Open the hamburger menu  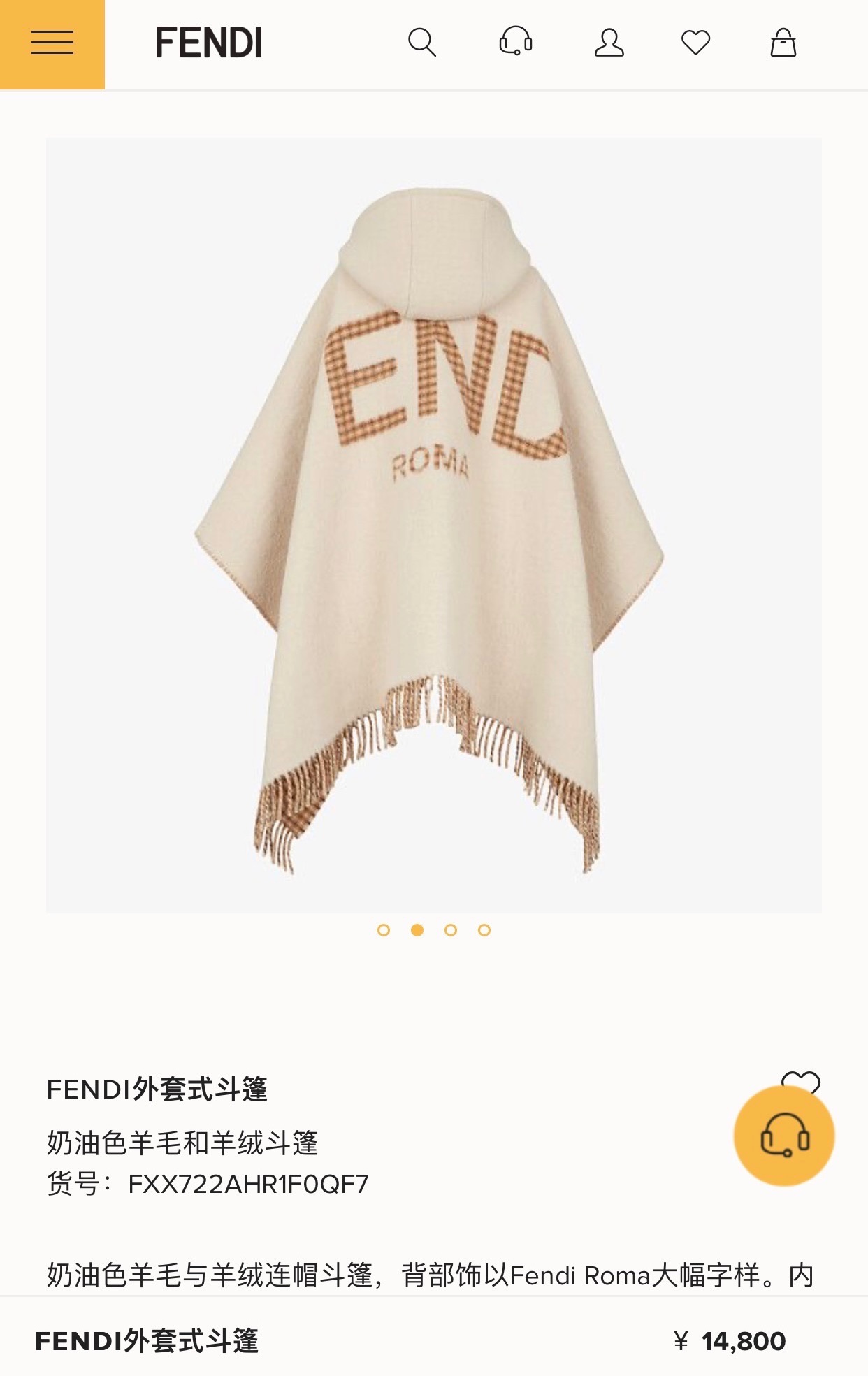[52, 43]
